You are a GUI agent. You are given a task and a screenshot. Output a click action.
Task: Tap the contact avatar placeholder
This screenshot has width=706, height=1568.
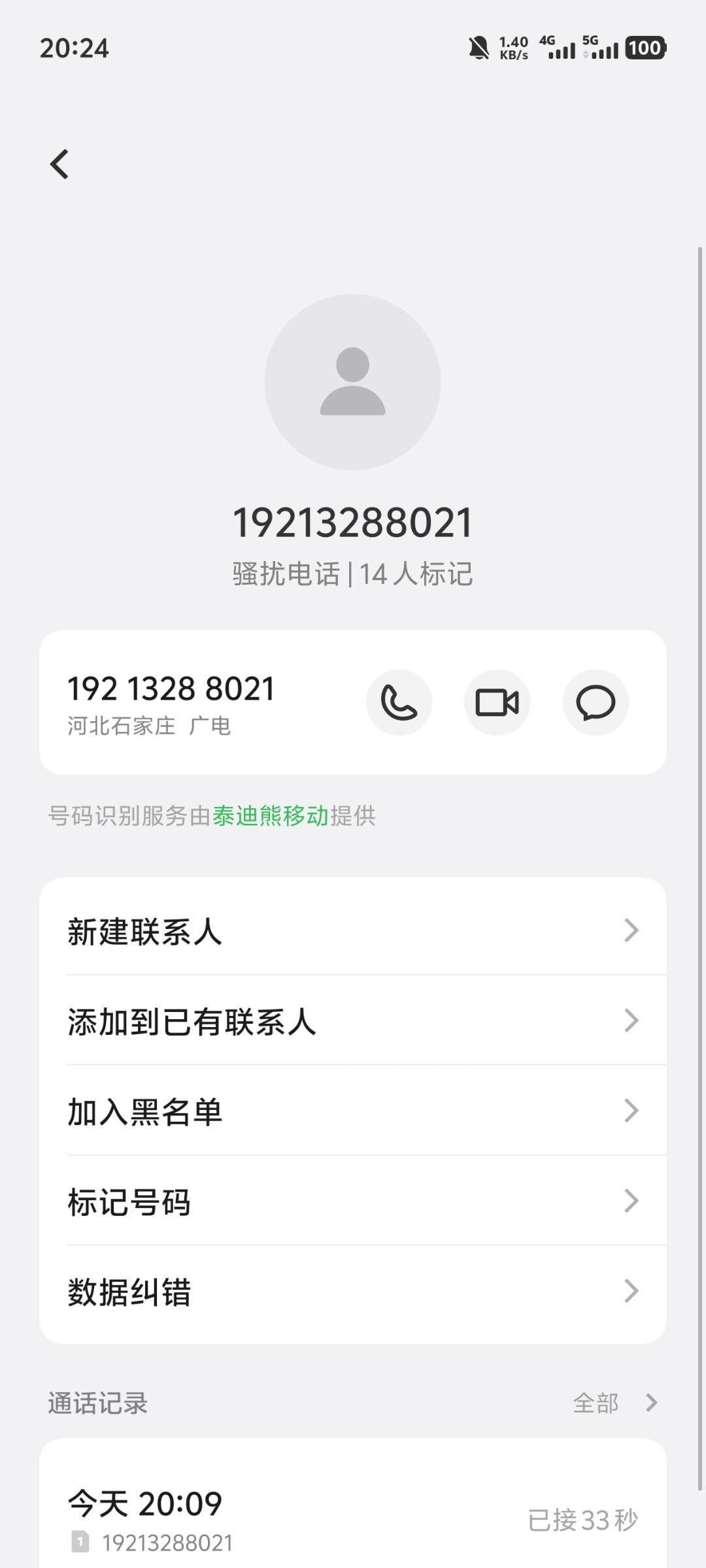coord(352,382)
